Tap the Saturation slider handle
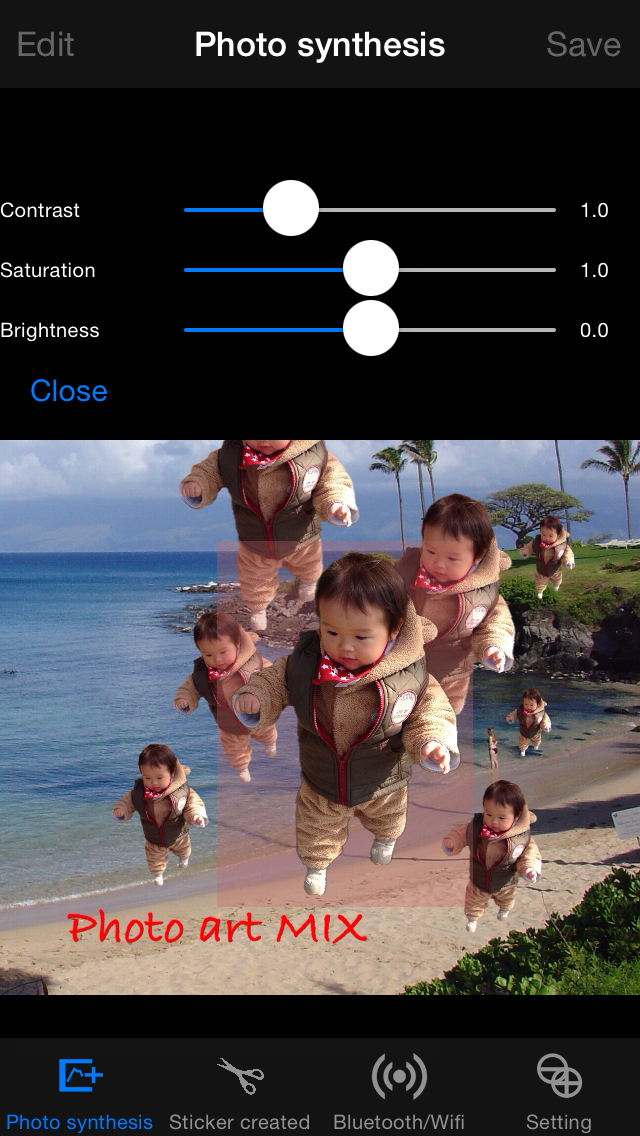 pyautogui.click(x=371, y=269)
